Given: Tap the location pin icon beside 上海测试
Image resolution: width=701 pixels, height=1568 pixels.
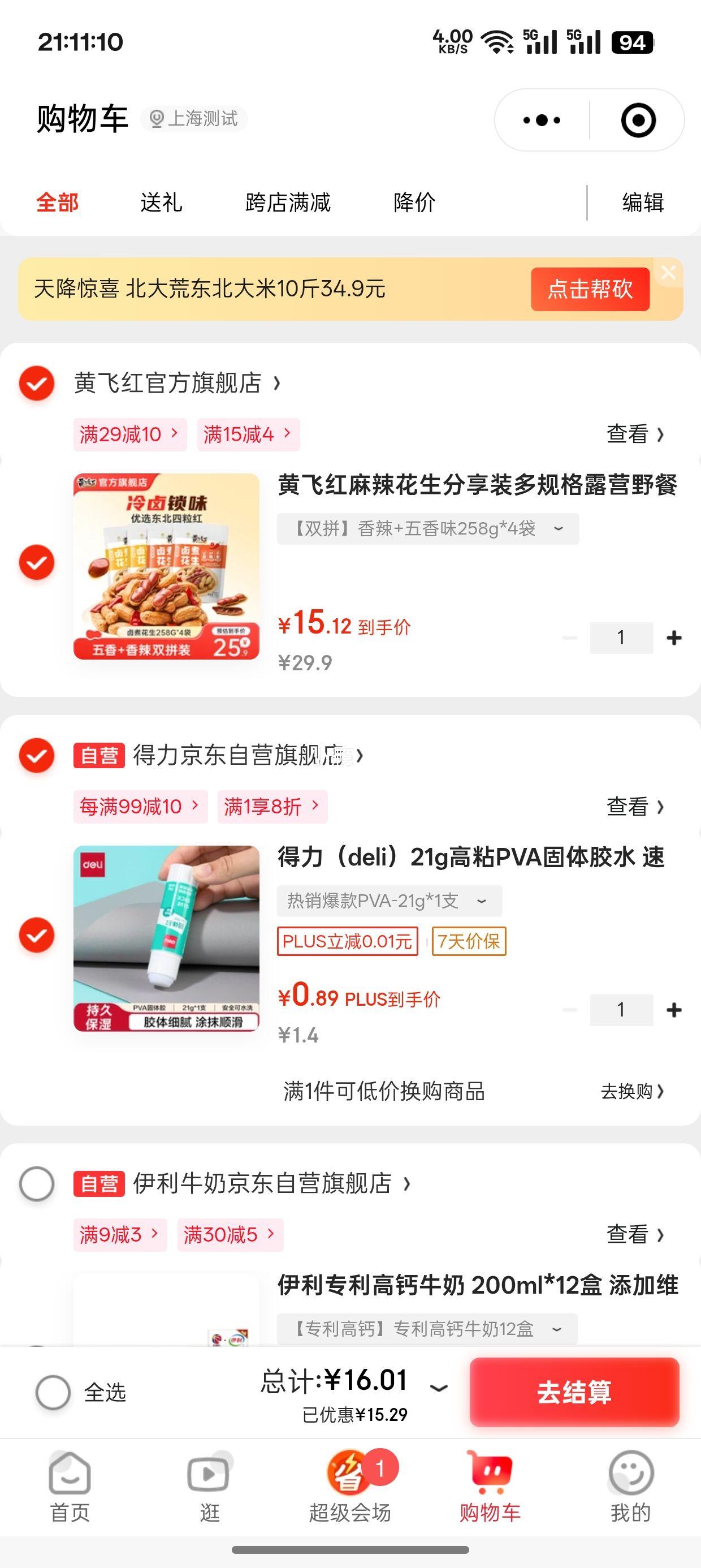Looking at the screenshot, I should [157, 119].
